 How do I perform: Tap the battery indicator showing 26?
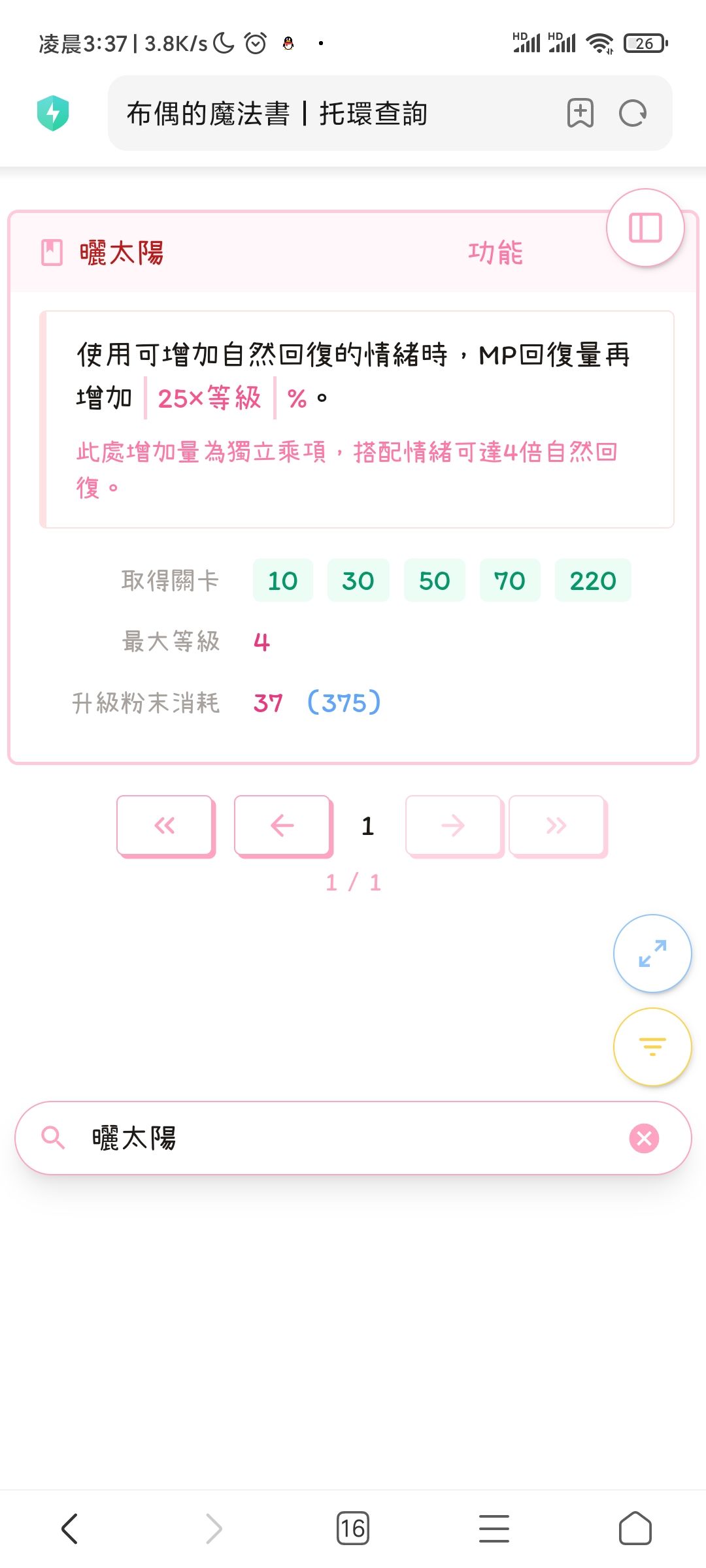click(644, 43)
